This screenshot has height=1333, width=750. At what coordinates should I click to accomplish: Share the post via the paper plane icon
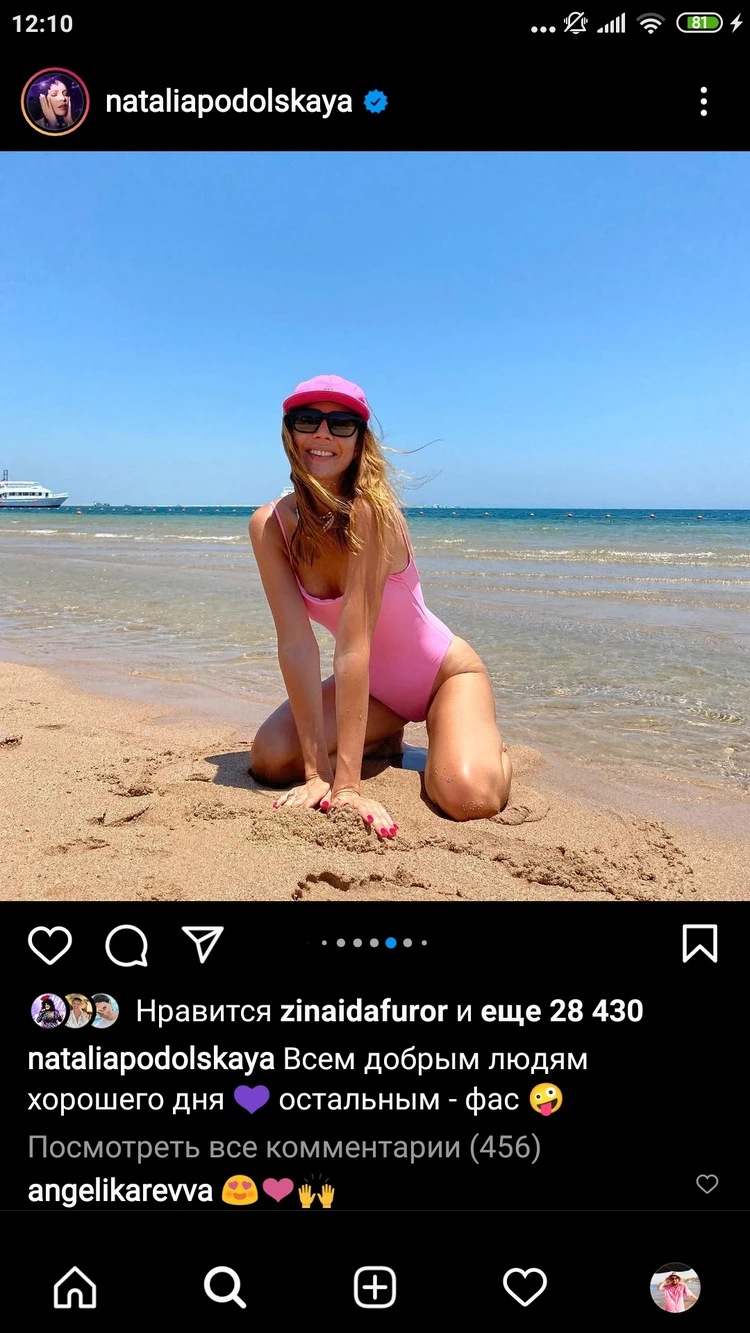(203, 944)
